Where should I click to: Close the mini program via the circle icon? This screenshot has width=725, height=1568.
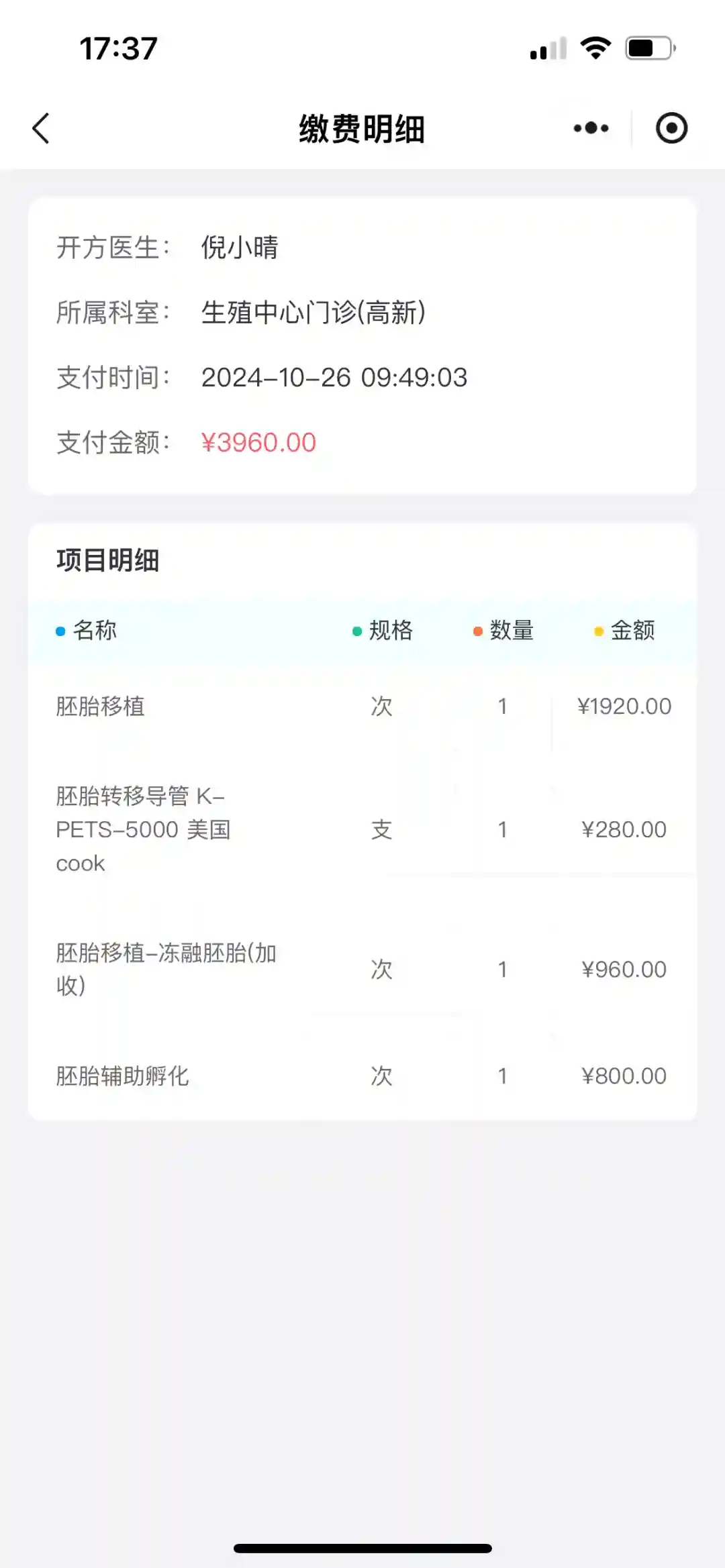coord(671,128)
